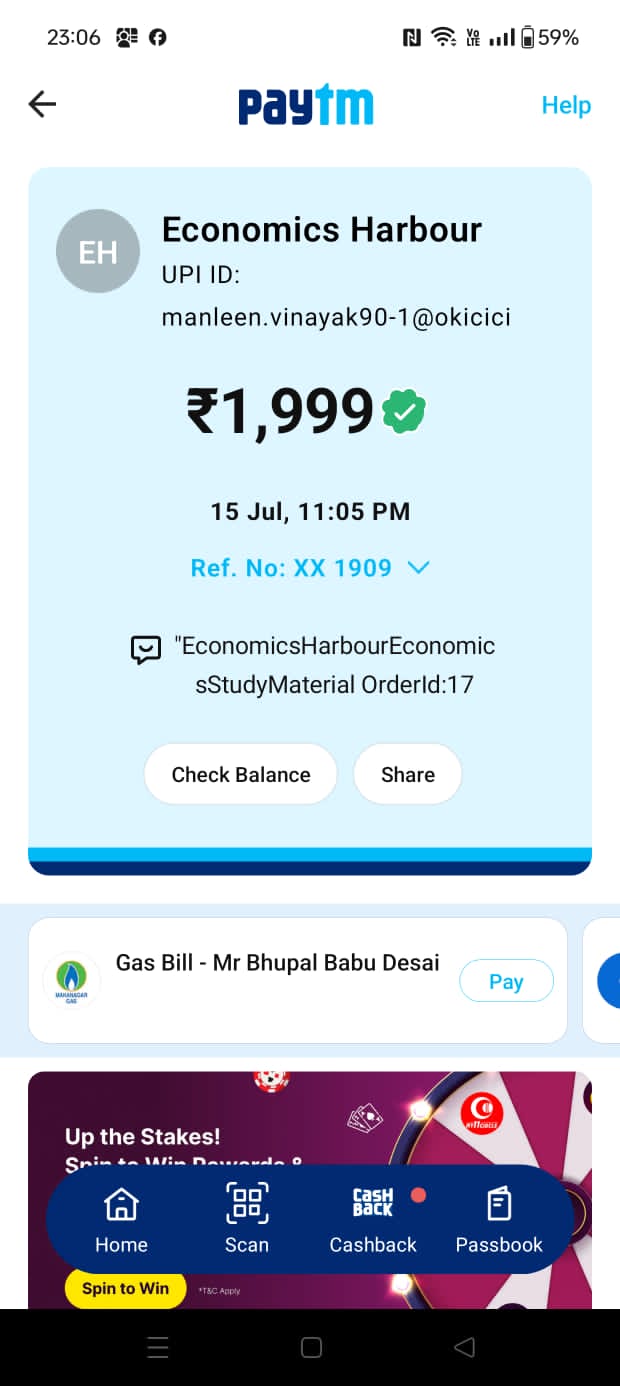Share this payment receipt
This screenshot has width=620, height=1386.
407,774
